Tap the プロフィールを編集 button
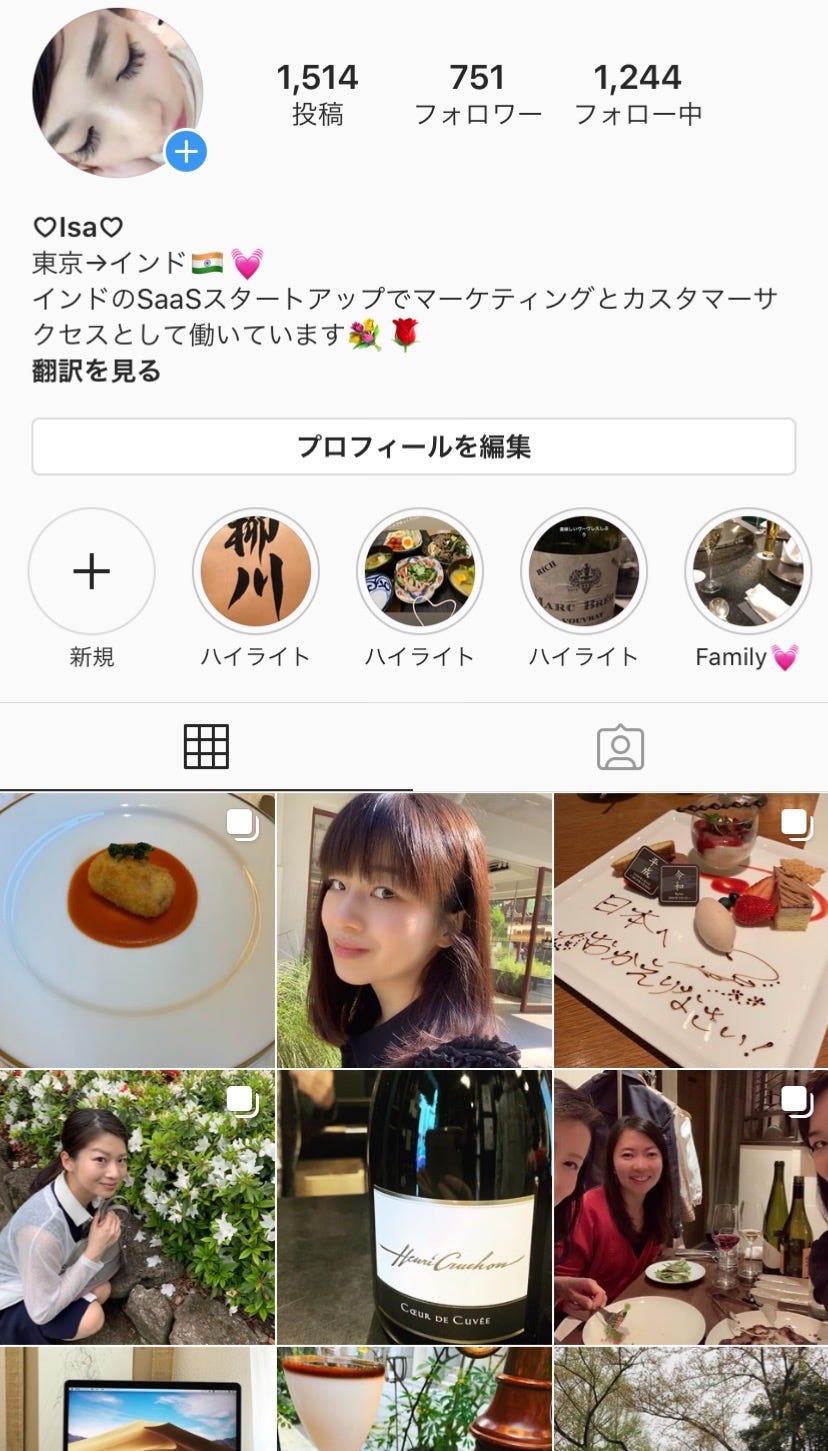Image resolution: width=828 pixels, height=1451 pixels. coord(413,446)
